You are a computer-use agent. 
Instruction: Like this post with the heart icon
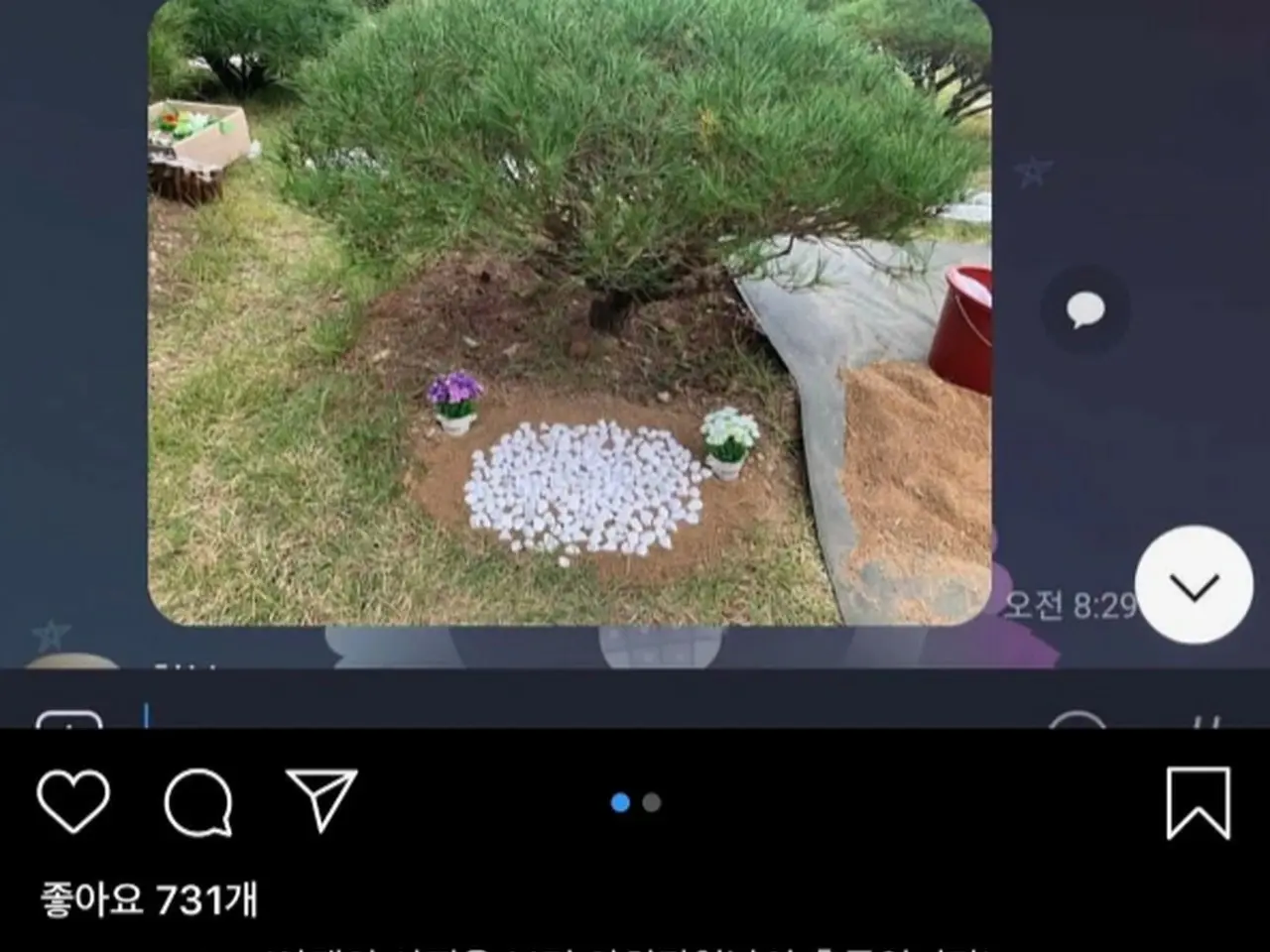pyautogui.click(x=72, y=801)
